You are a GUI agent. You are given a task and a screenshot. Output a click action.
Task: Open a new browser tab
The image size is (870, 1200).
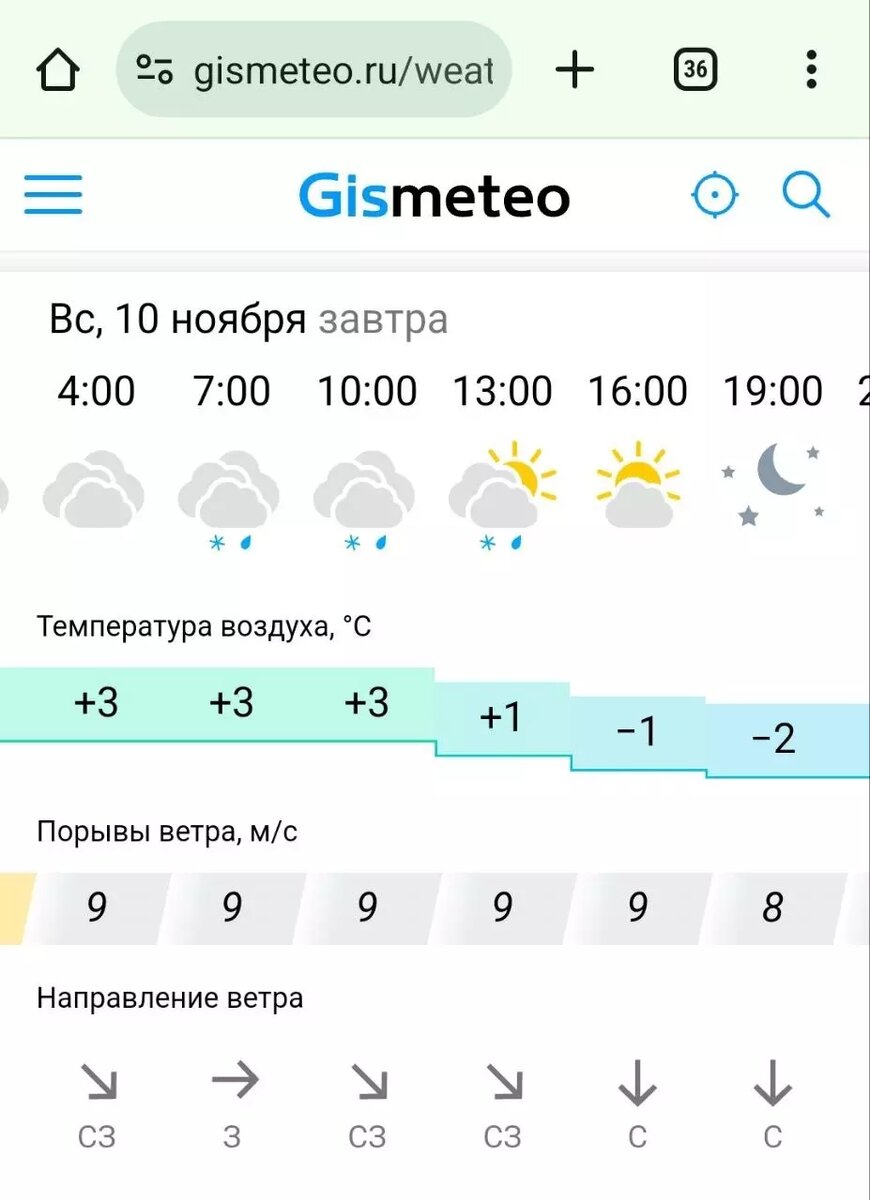tap(575, 69)
